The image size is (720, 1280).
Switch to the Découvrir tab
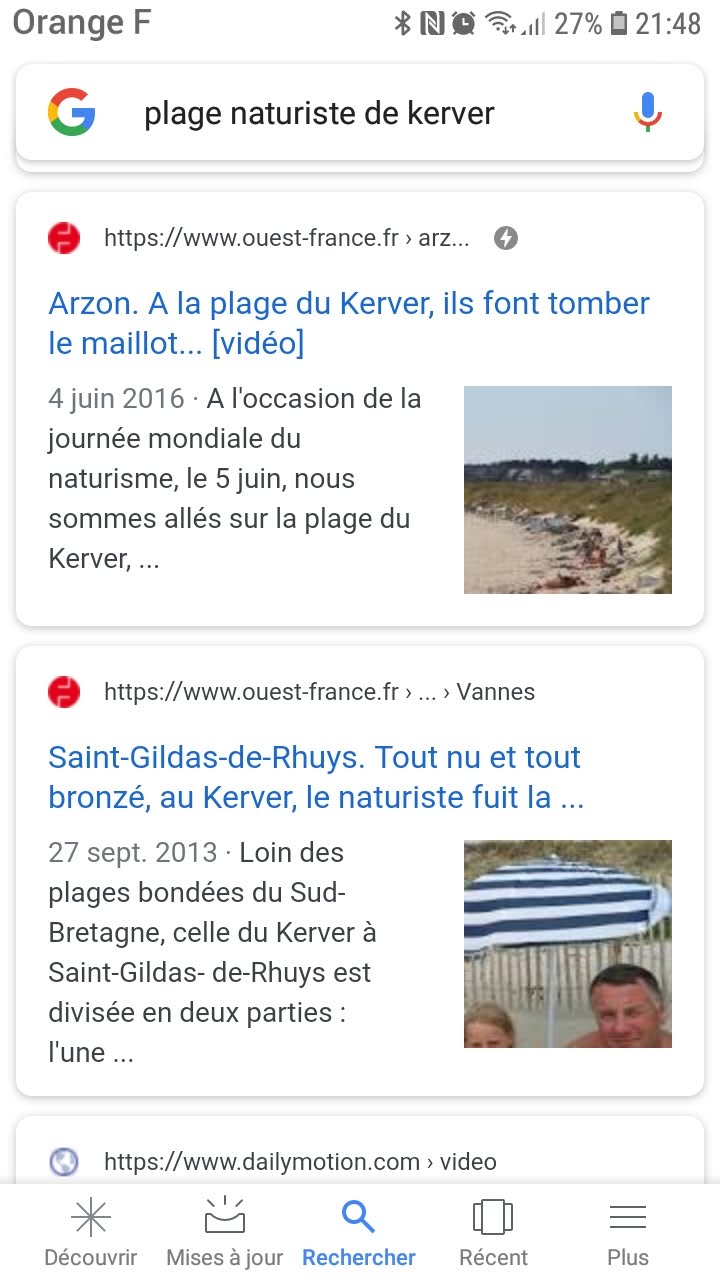(x=90, y=1233)
